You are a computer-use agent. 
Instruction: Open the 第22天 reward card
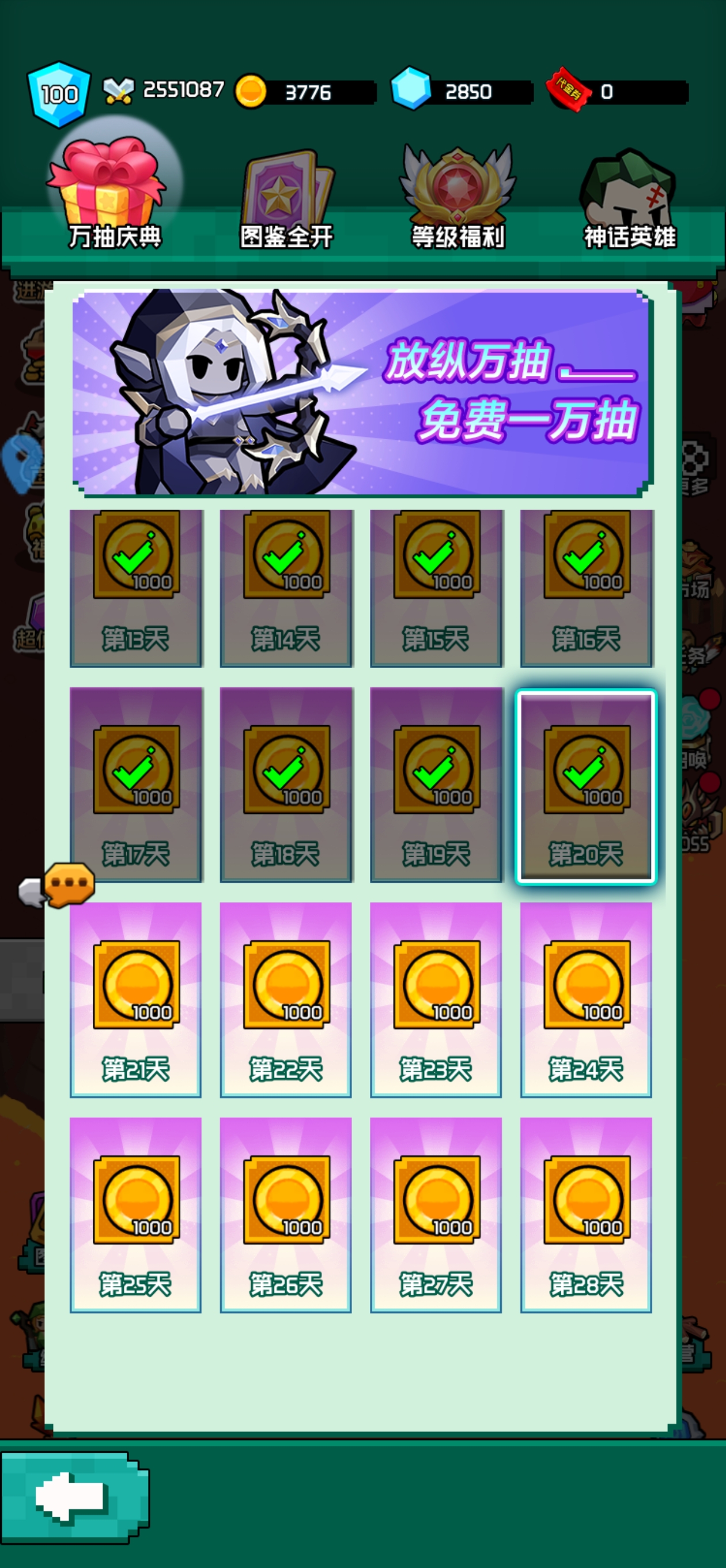coord(286,1000)
